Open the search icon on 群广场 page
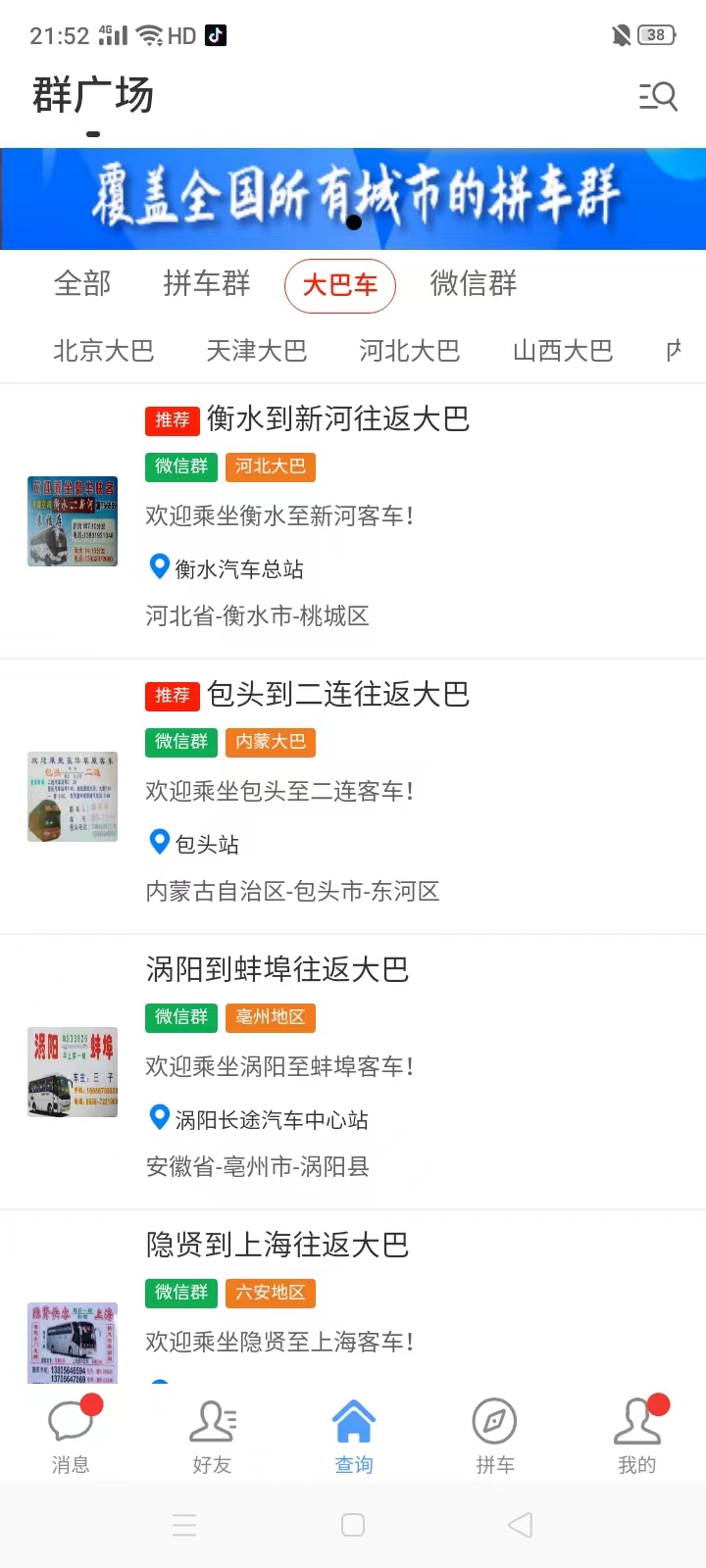Screen dimensions: 706x1568 pyautogui.click(x=658, y=96)
